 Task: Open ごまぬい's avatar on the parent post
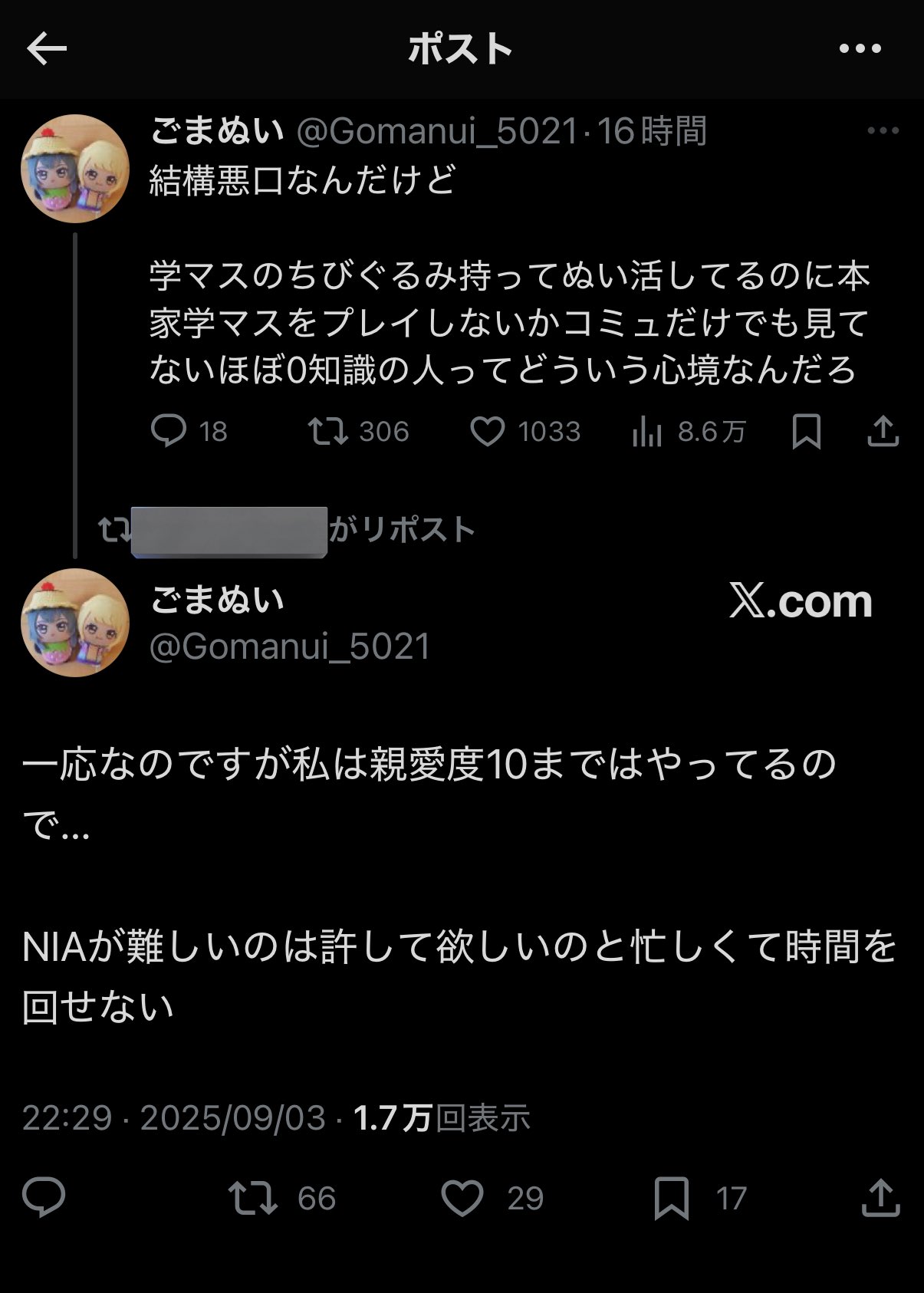point(75,169)
